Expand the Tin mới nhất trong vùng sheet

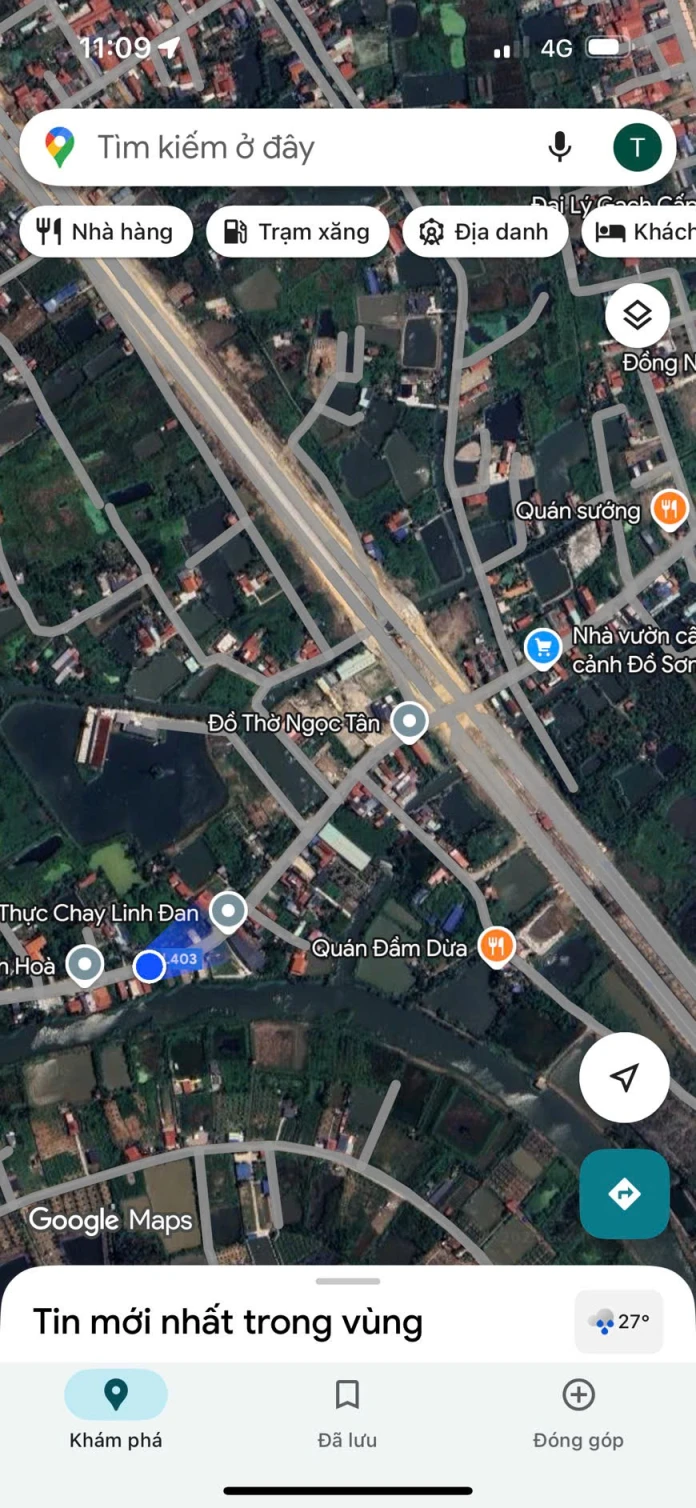(347, 1282)
